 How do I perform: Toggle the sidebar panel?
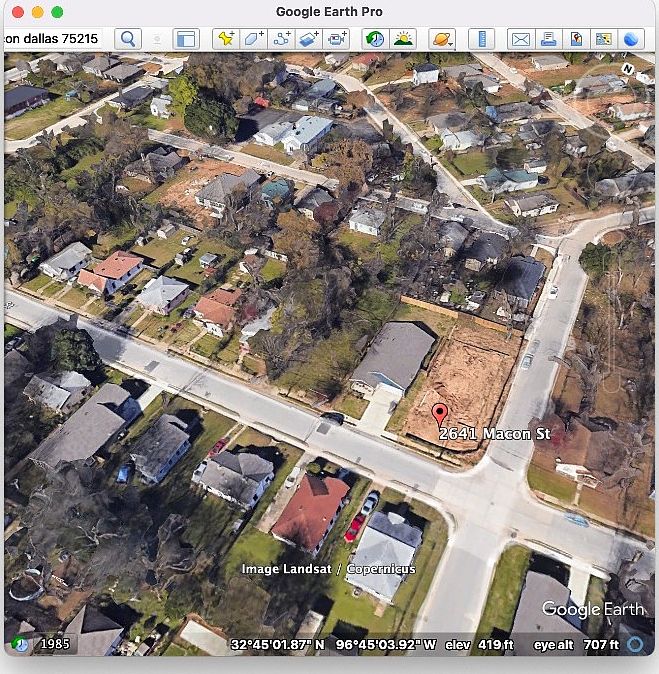pyautogui.click(x=186, y=39)
